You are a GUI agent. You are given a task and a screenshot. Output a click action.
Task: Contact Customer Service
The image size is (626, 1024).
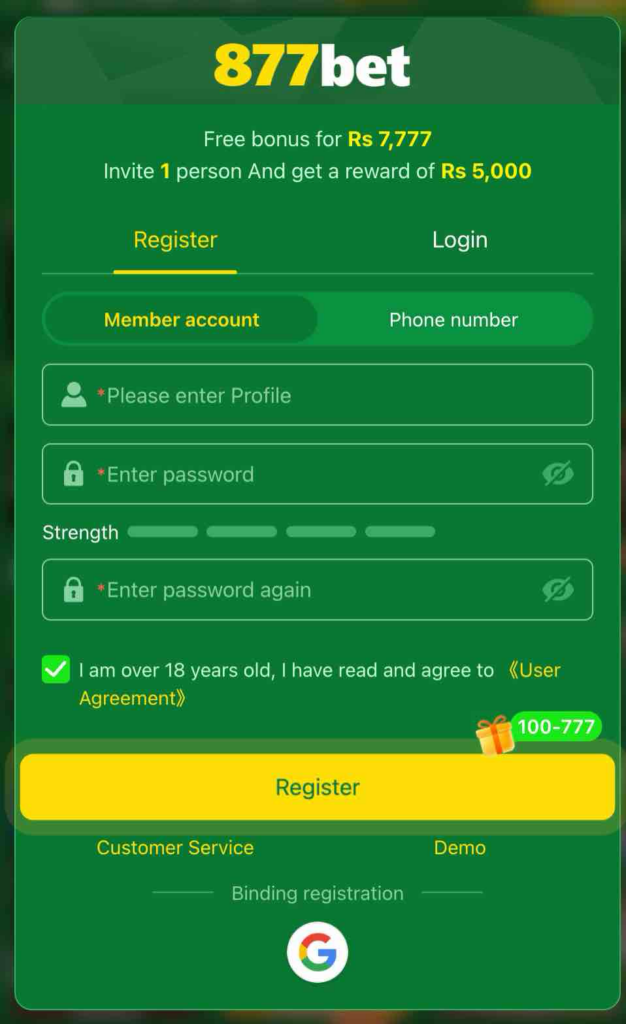tap(175, 848)
